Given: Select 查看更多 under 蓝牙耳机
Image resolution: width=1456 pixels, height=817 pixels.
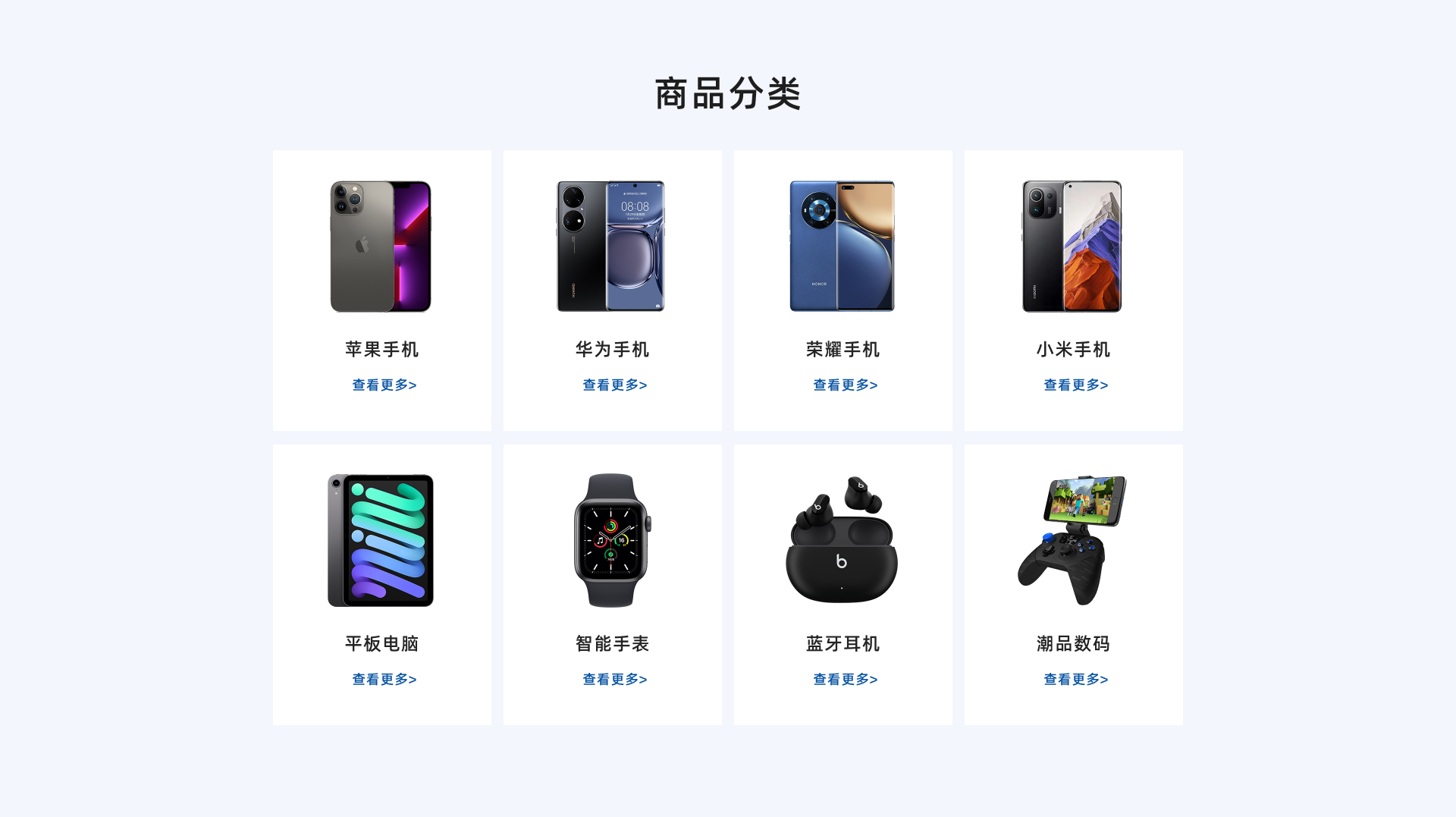Looking at the screenshot, I should 845,680.
